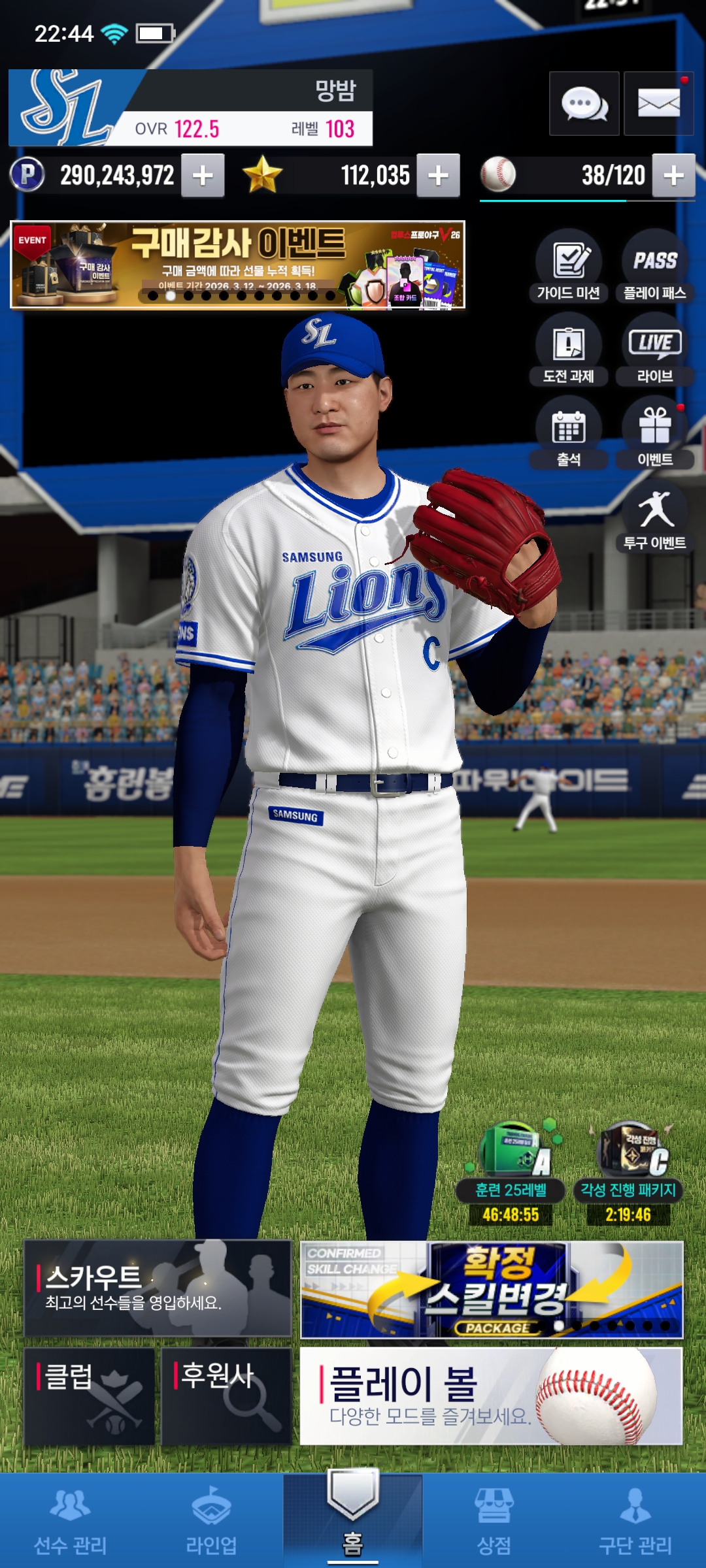Check 출석 attendance
The image size is (706, 1568).
[x=568, y=432]
